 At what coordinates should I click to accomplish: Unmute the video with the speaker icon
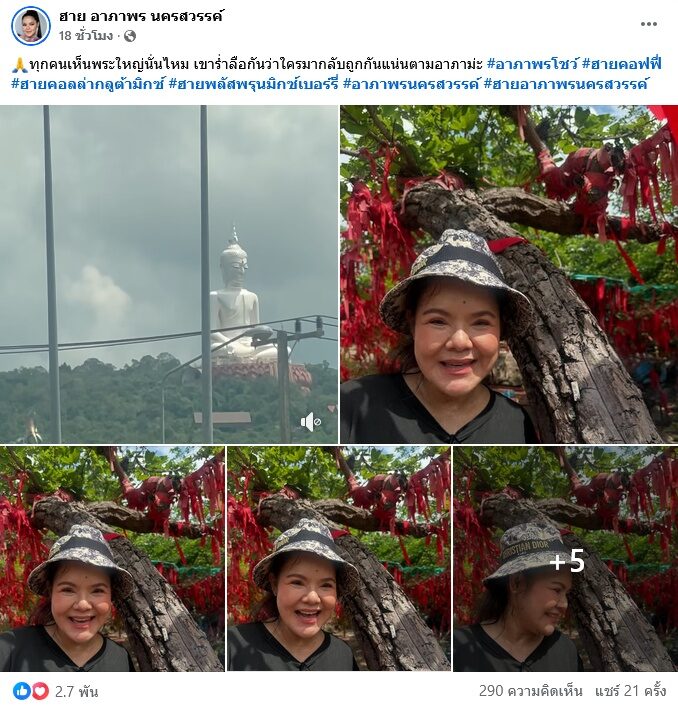point(311,421)
